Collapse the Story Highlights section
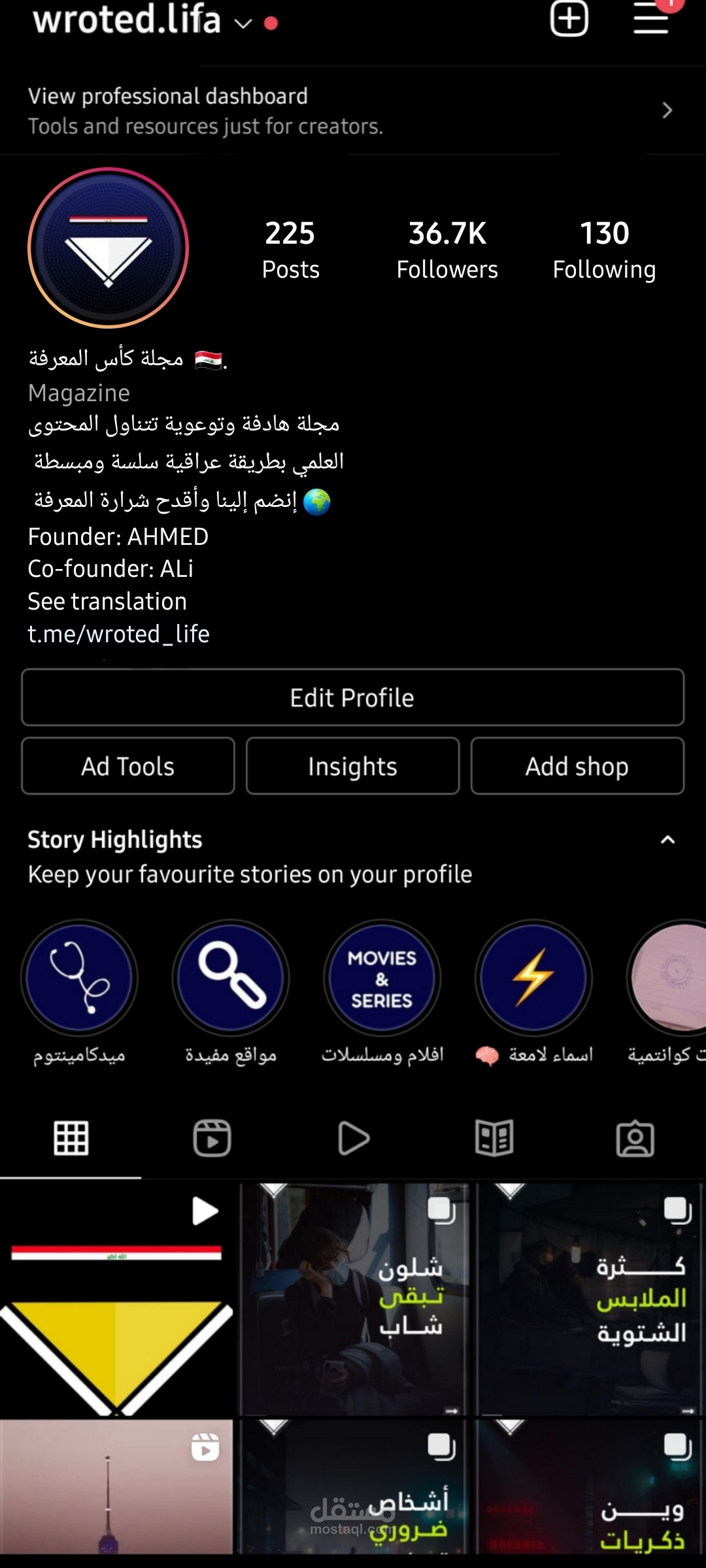 [667, 840]
